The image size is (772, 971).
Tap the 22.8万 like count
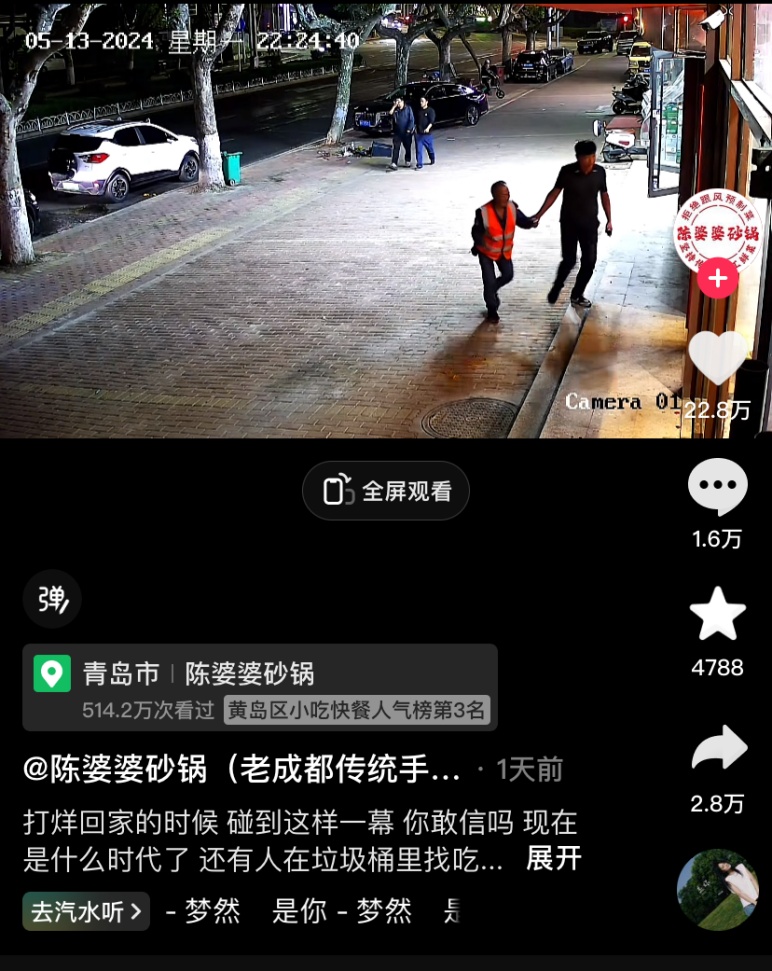[717, 409]
